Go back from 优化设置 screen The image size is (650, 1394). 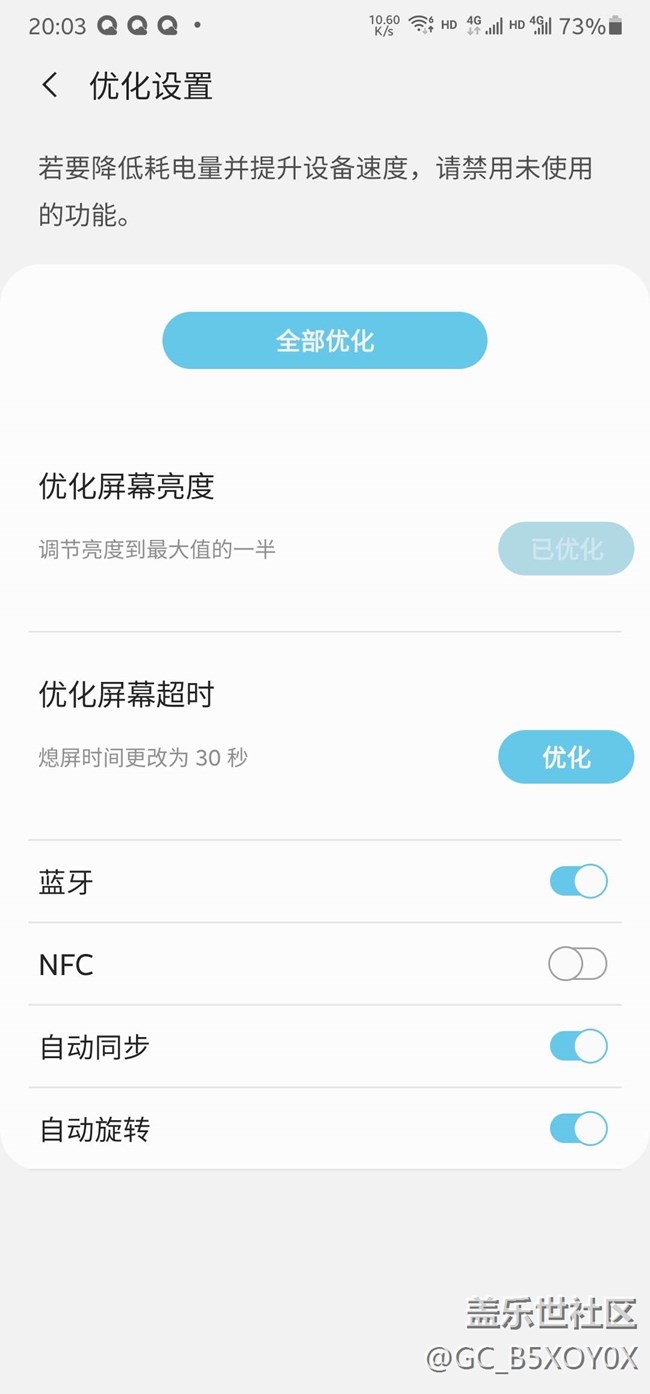coord(50,86)
